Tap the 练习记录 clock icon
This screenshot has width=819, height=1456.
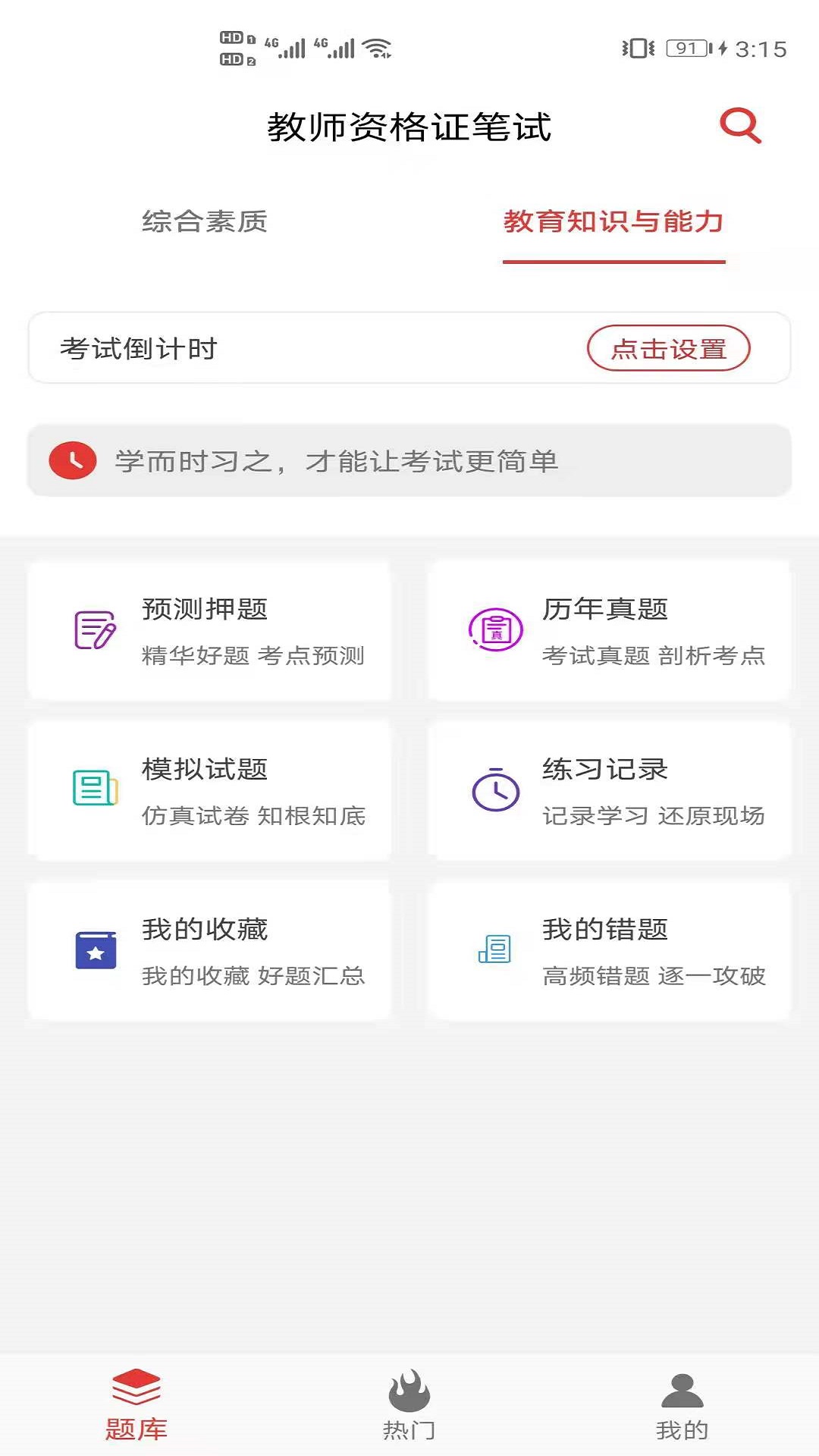click(494, 789)
